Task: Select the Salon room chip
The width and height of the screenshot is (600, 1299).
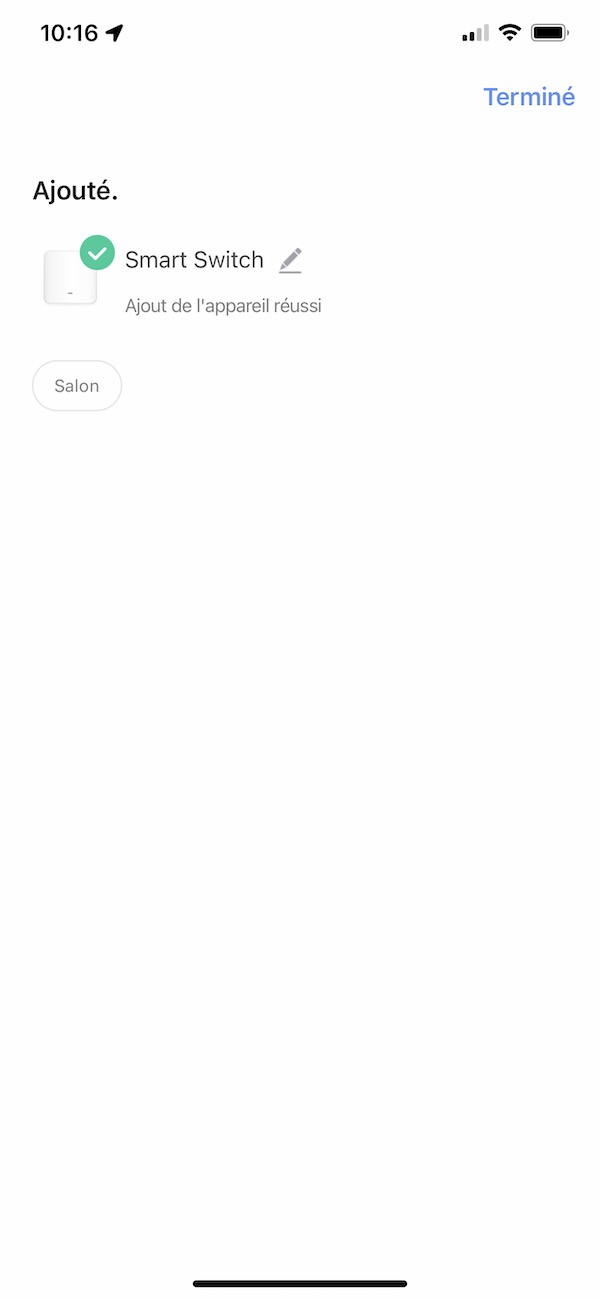Action: (77, 386)
